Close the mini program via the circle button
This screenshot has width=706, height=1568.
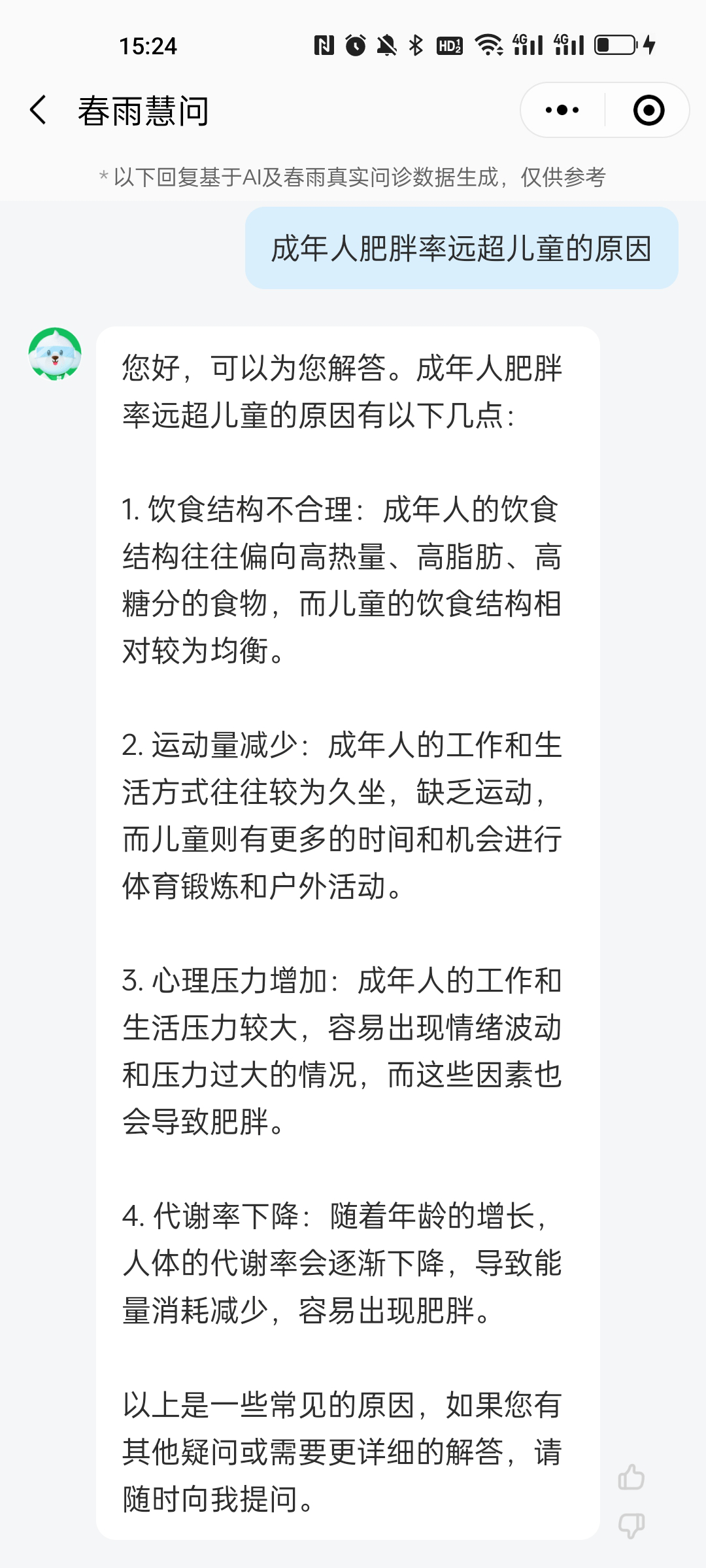(x=648, y=110)
